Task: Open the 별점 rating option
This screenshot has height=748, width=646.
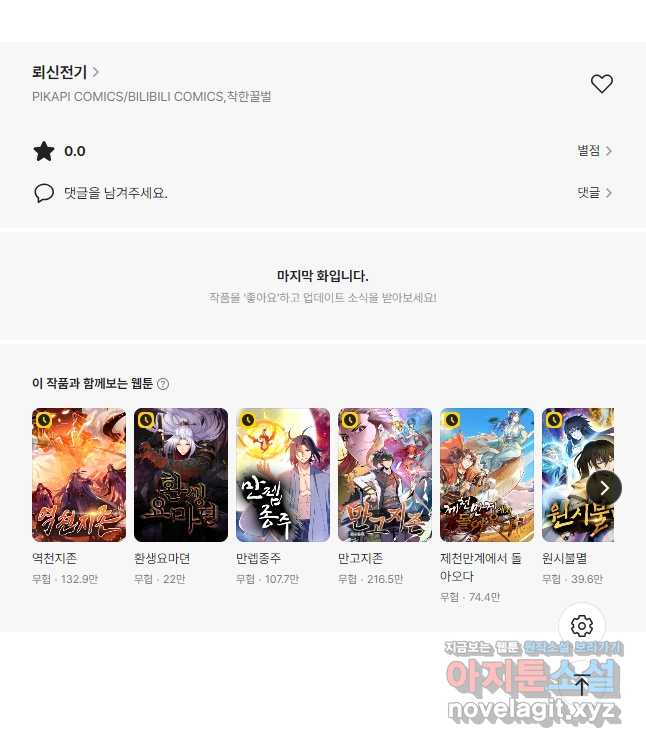Action: [x=594, y=151]
